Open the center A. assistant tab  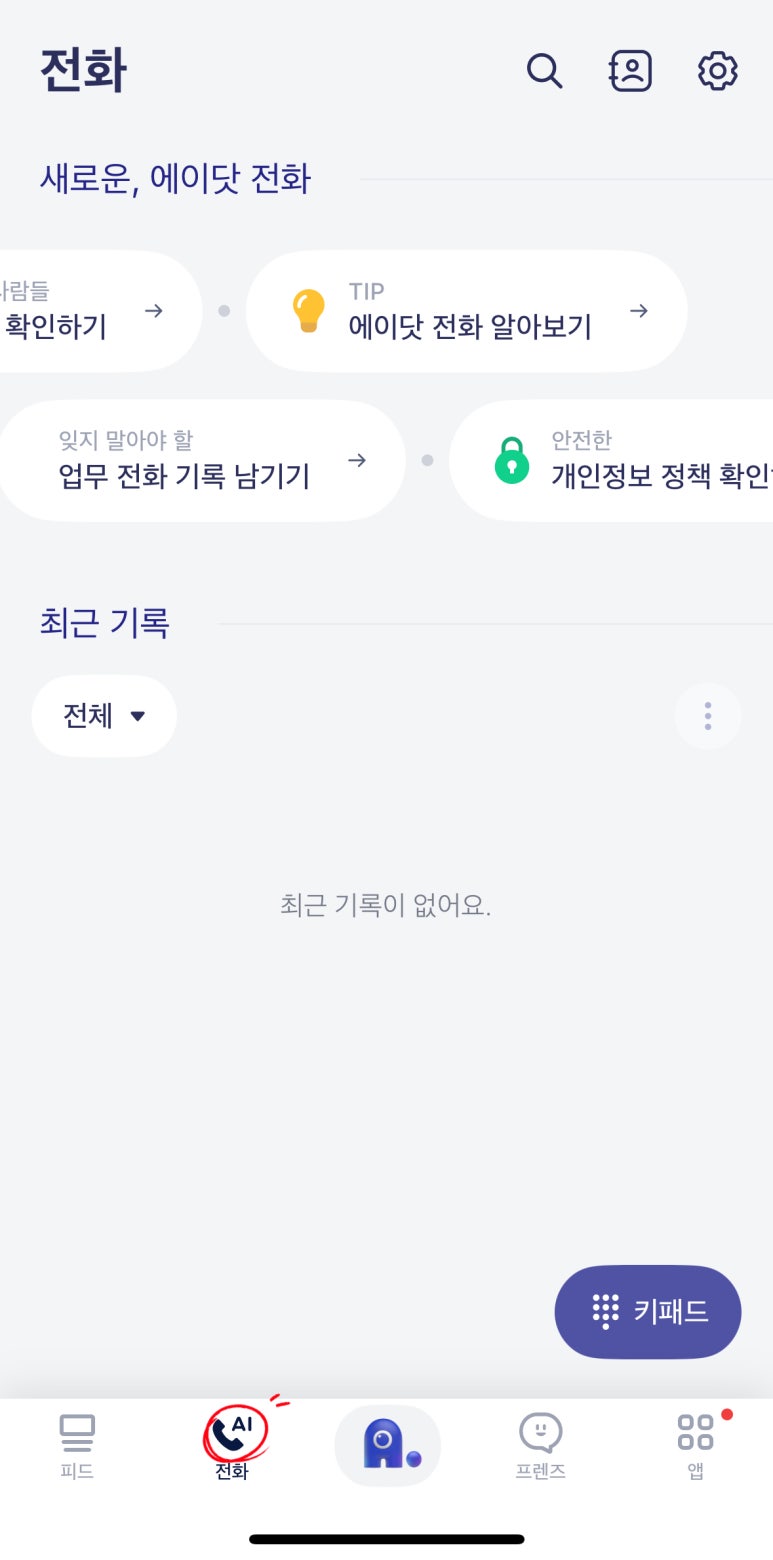tap(387, 1446)
